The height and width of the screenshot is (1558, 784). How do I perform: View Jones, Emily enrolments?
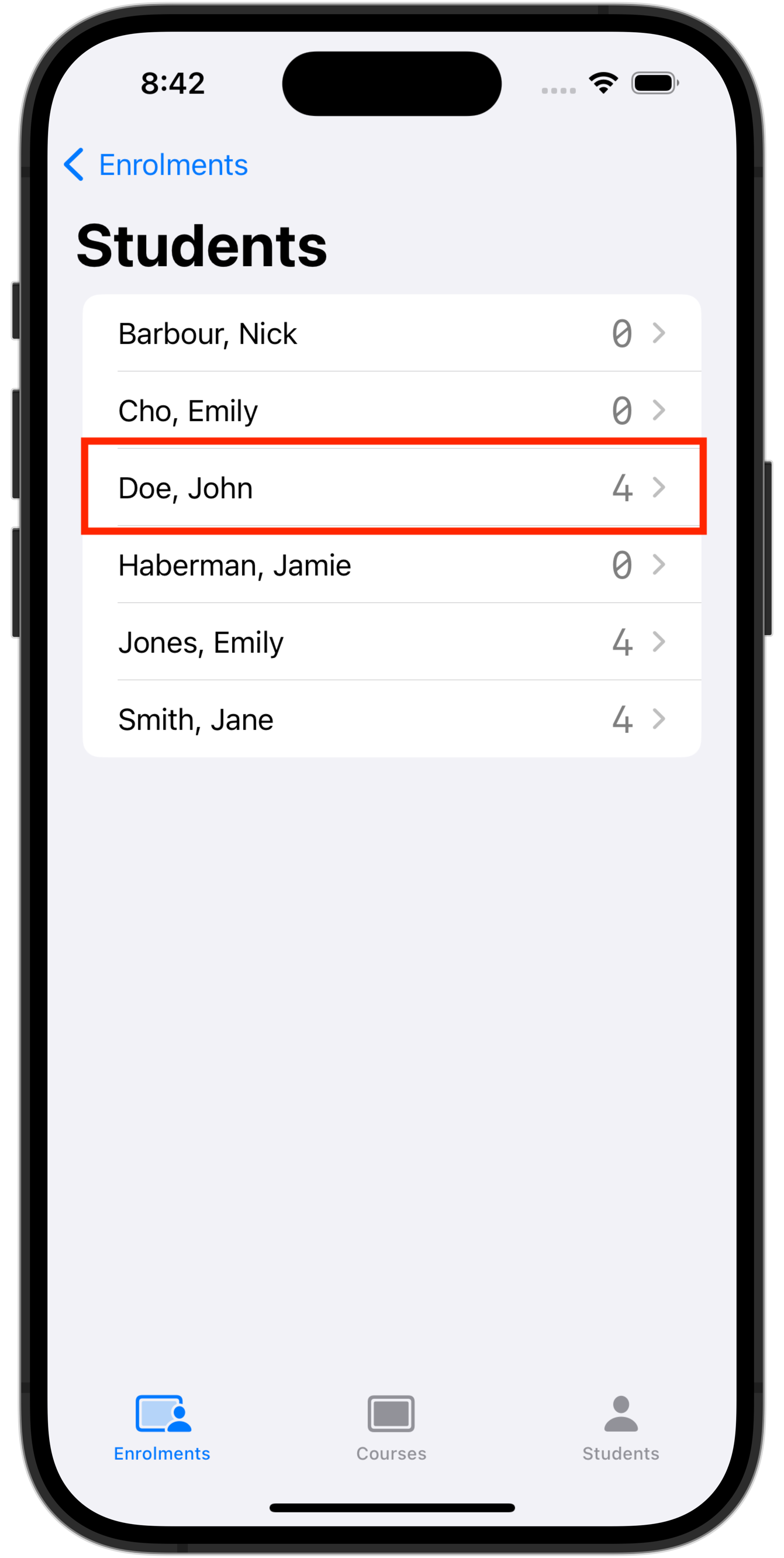391,642
